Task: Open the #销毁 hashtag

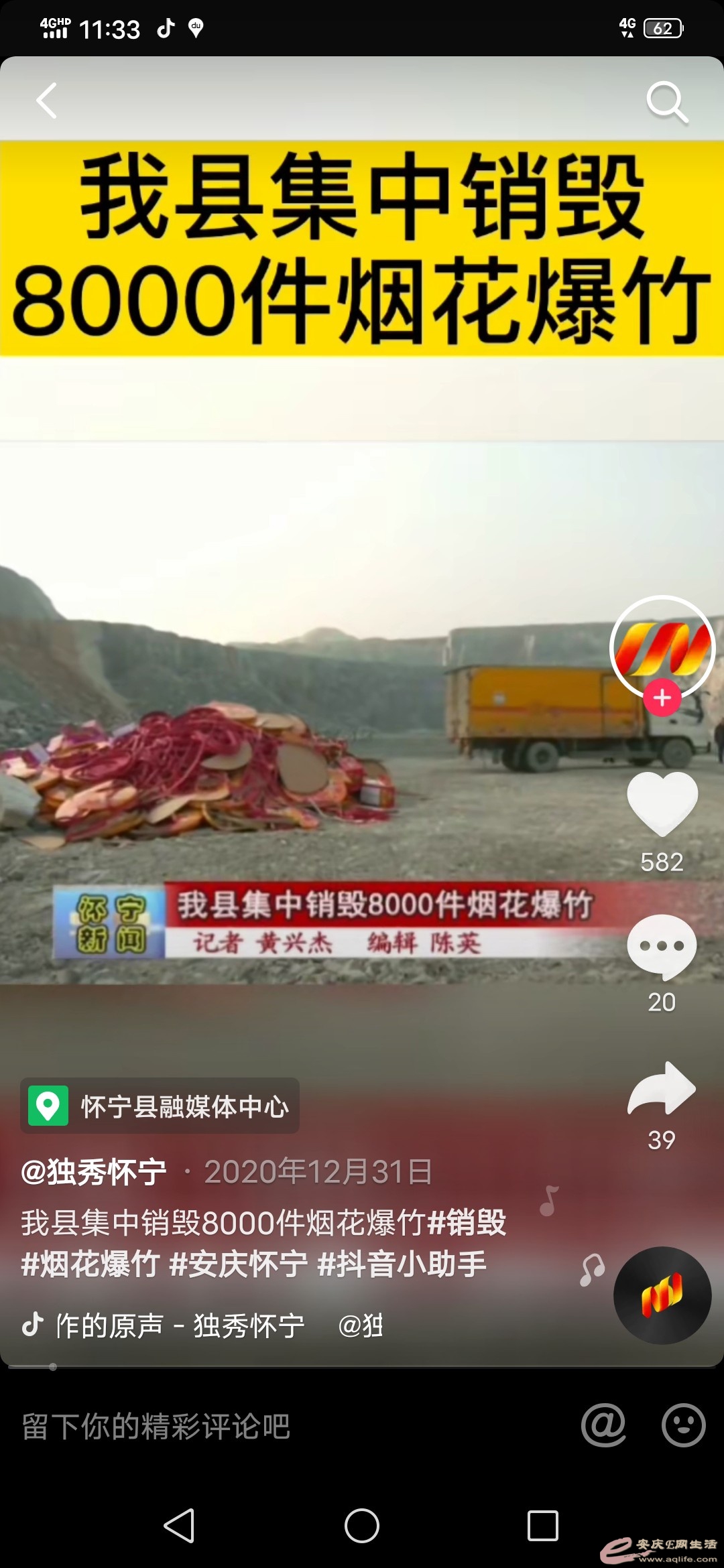Action: [x=467, y=1223]
